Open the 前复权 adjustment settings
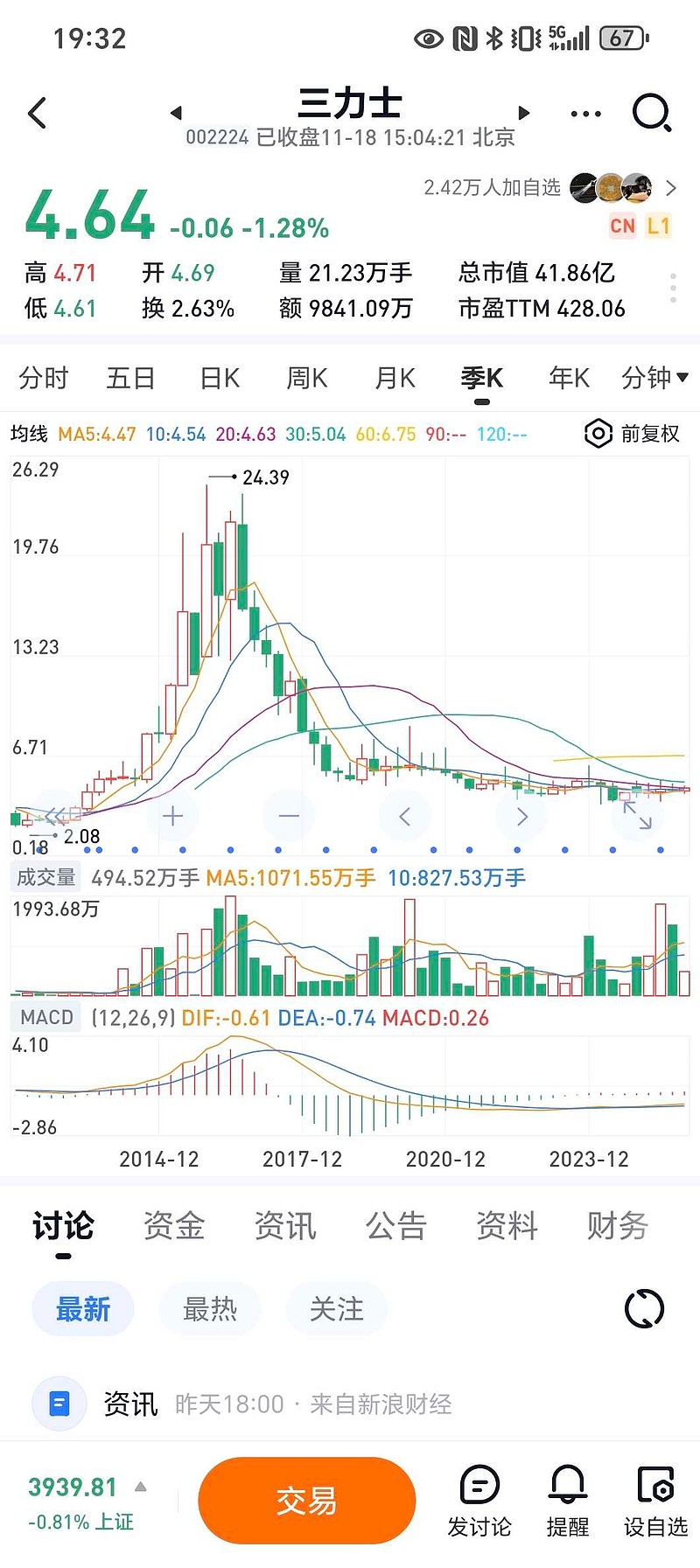 [632, 434]
